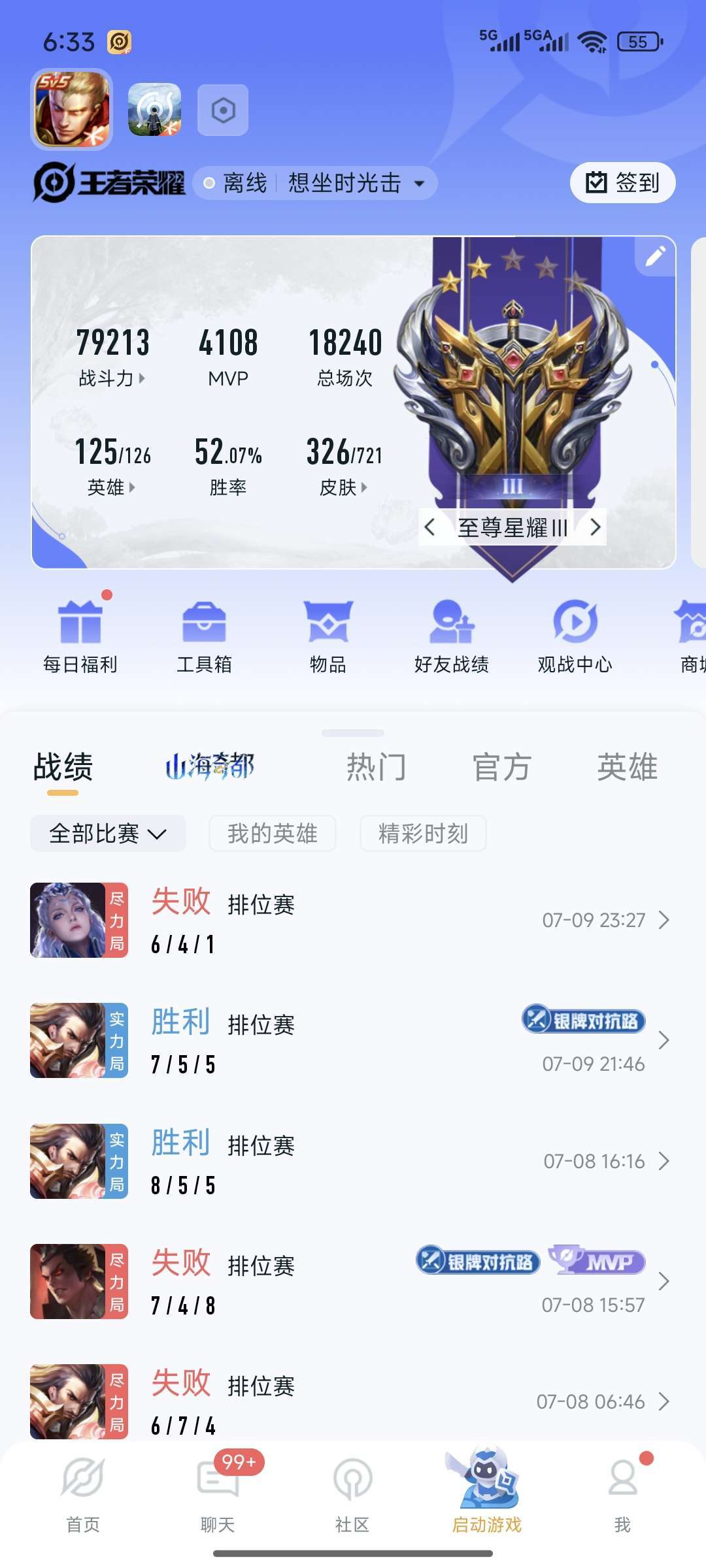Expand the 全部比赛 match filter
This screenshot has height=1568, width=706.
[x=109, y=834]
